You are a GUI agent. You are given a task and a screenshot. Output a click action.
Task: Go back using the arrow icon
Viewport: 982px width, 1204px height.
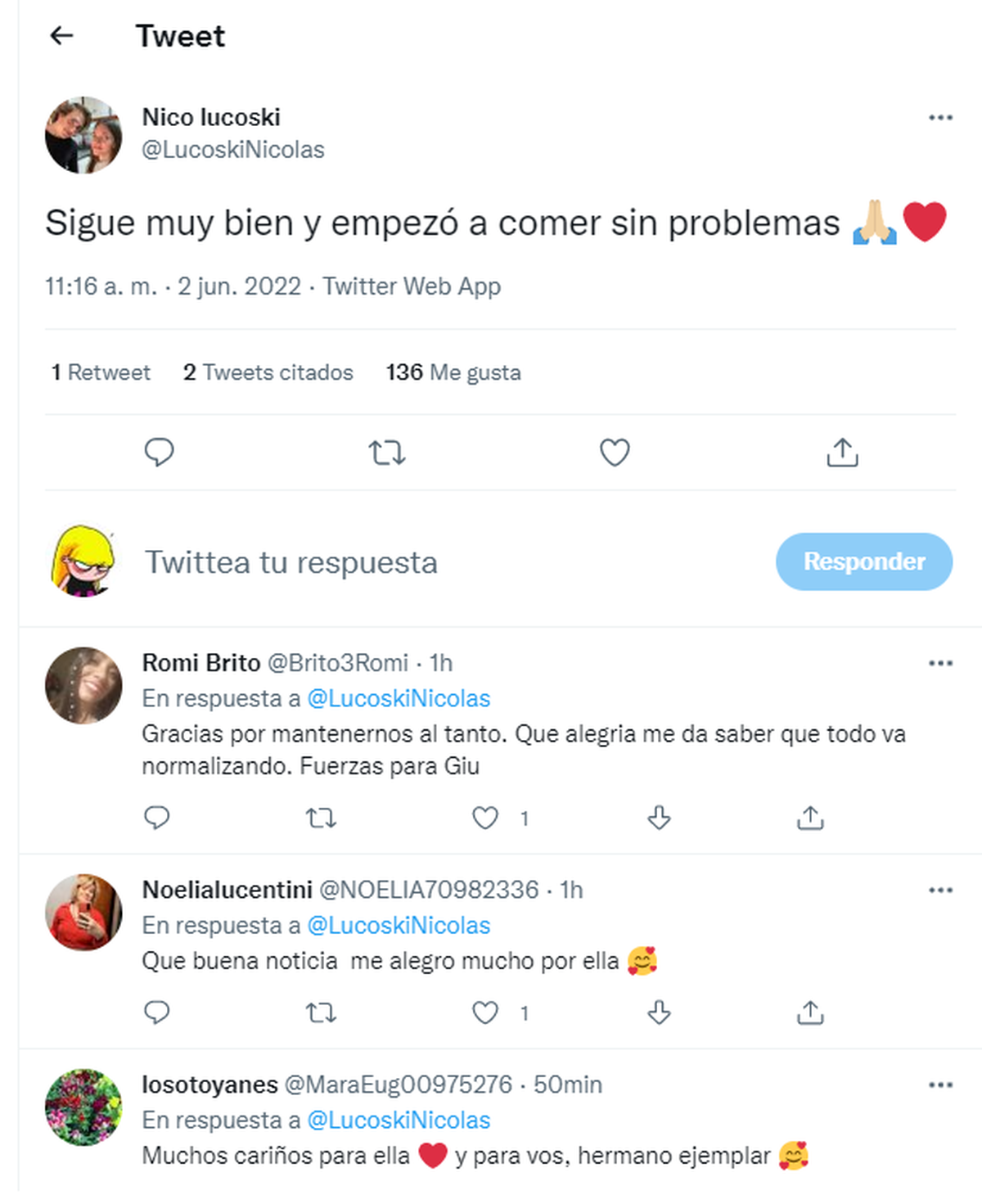(x=61, y=35)
